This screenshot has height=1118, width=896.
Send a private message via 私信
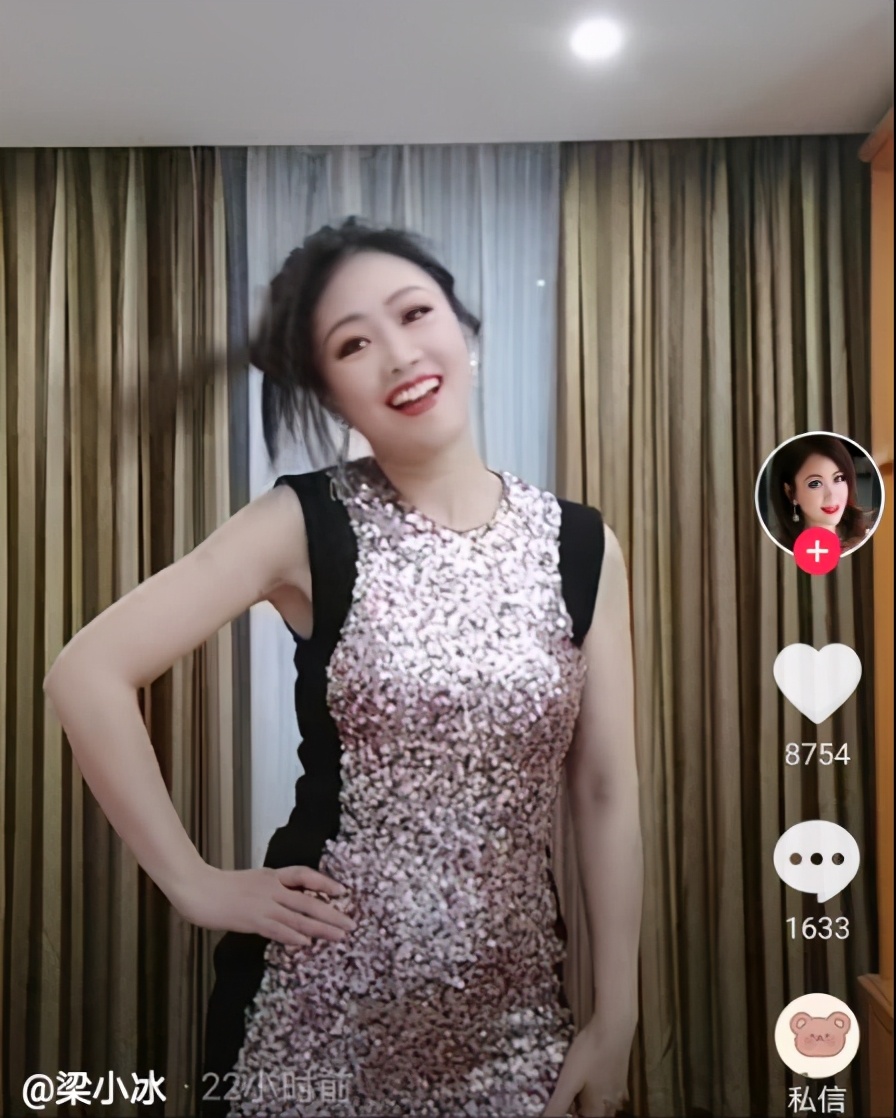click(x=817, y=1037)
